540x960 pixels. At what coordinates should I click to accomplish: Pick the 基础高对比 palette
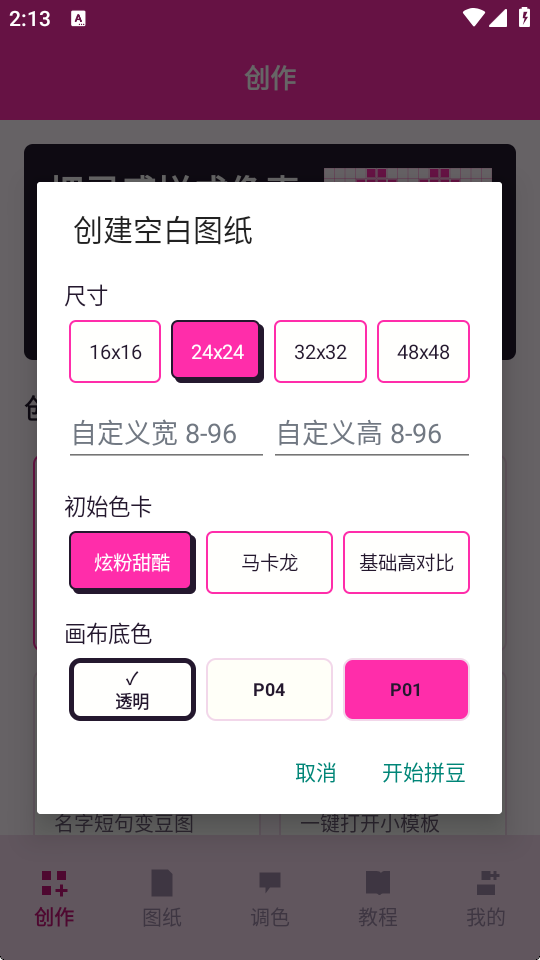point(407,562)
